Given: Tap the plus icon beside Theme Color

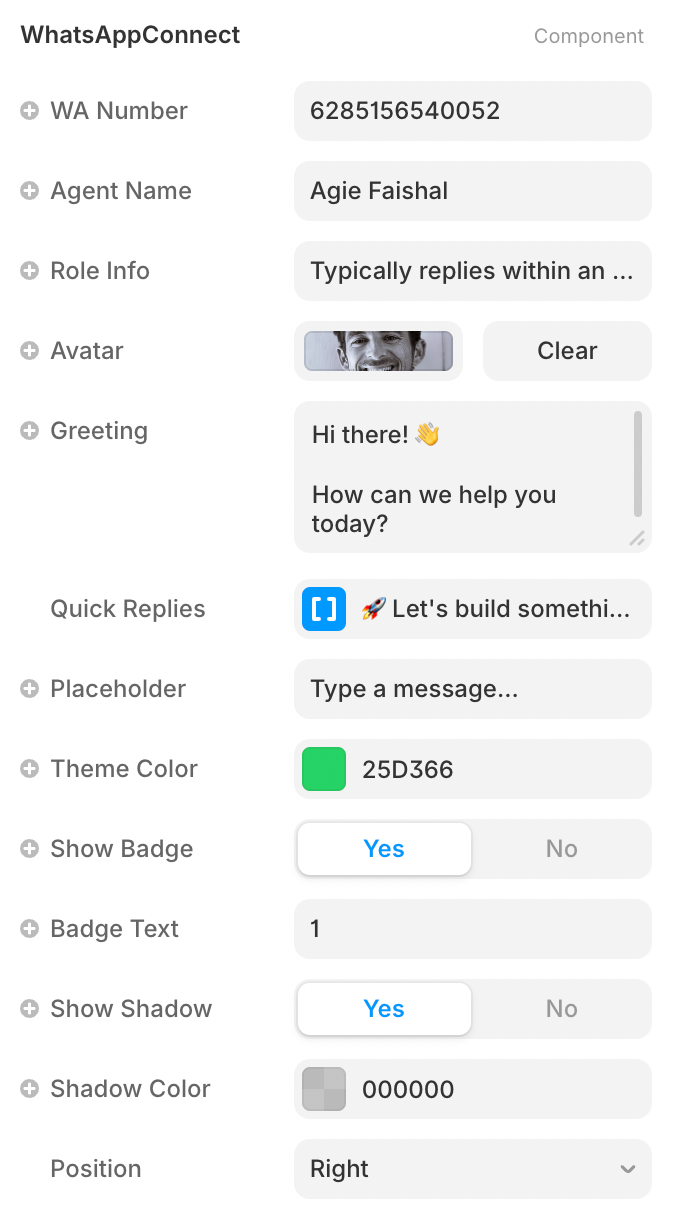Looking at the screenshot, I should pyautogui.click(x=30, y=769).
